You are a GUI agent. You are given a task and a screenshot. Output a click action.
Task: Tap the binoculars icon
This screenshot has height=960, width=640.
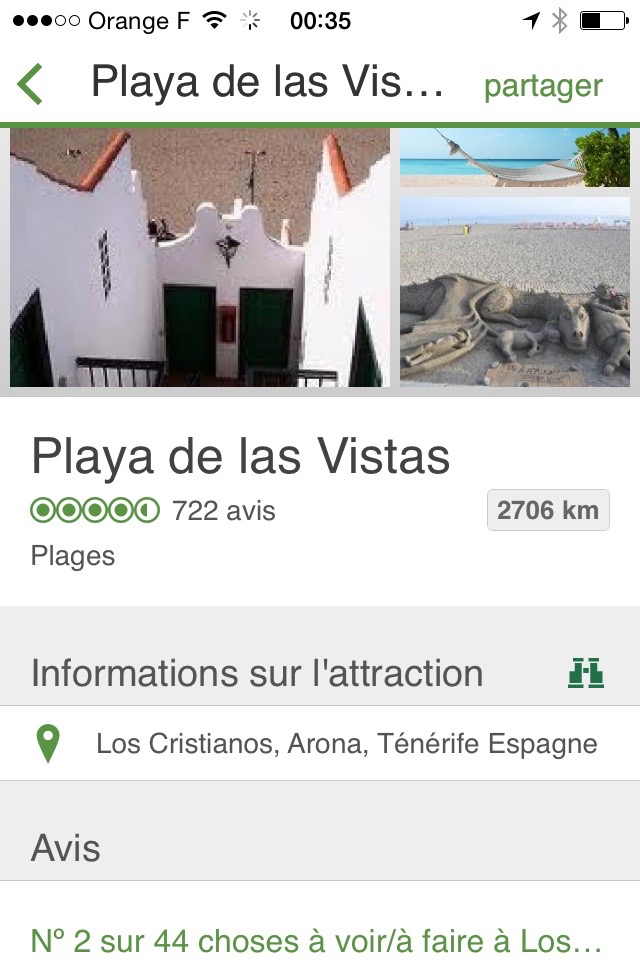pos(585,673)
